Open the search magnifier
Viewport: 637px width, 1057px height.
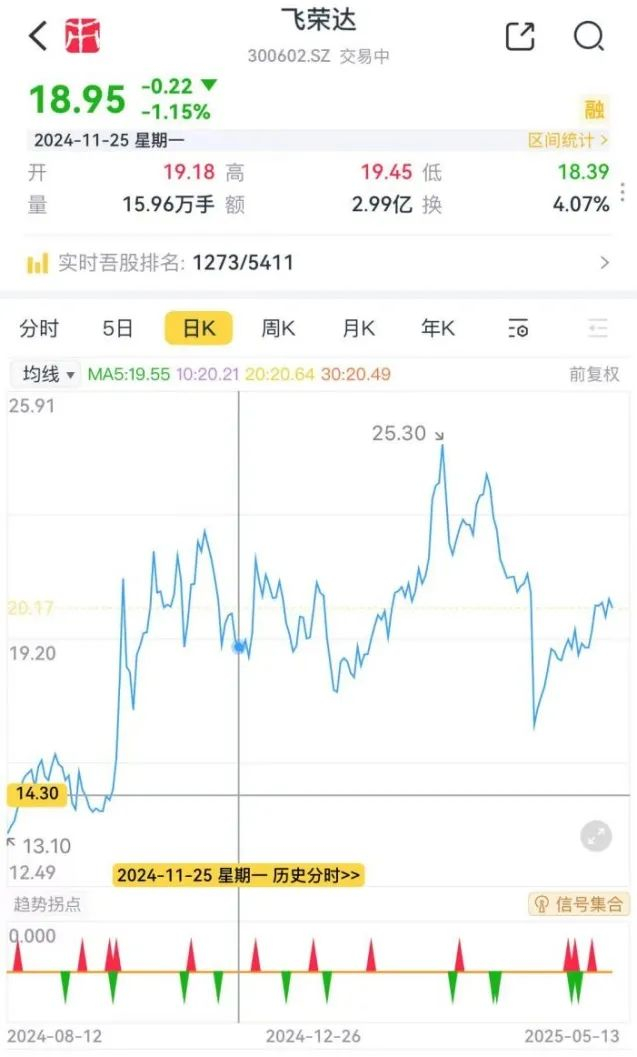[589, 36]
